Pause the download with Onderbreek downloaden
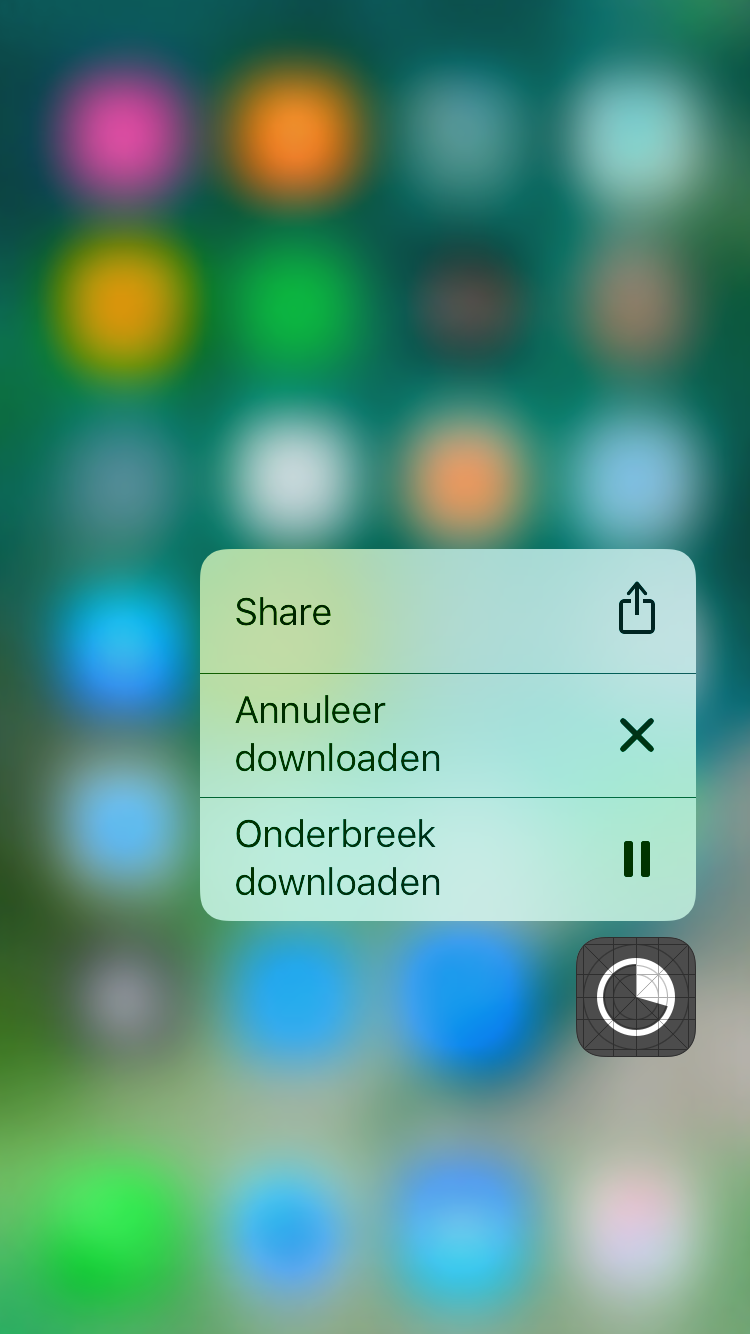Image resolution: width=750 pixels, height=1334 pixels. point(447,859)
